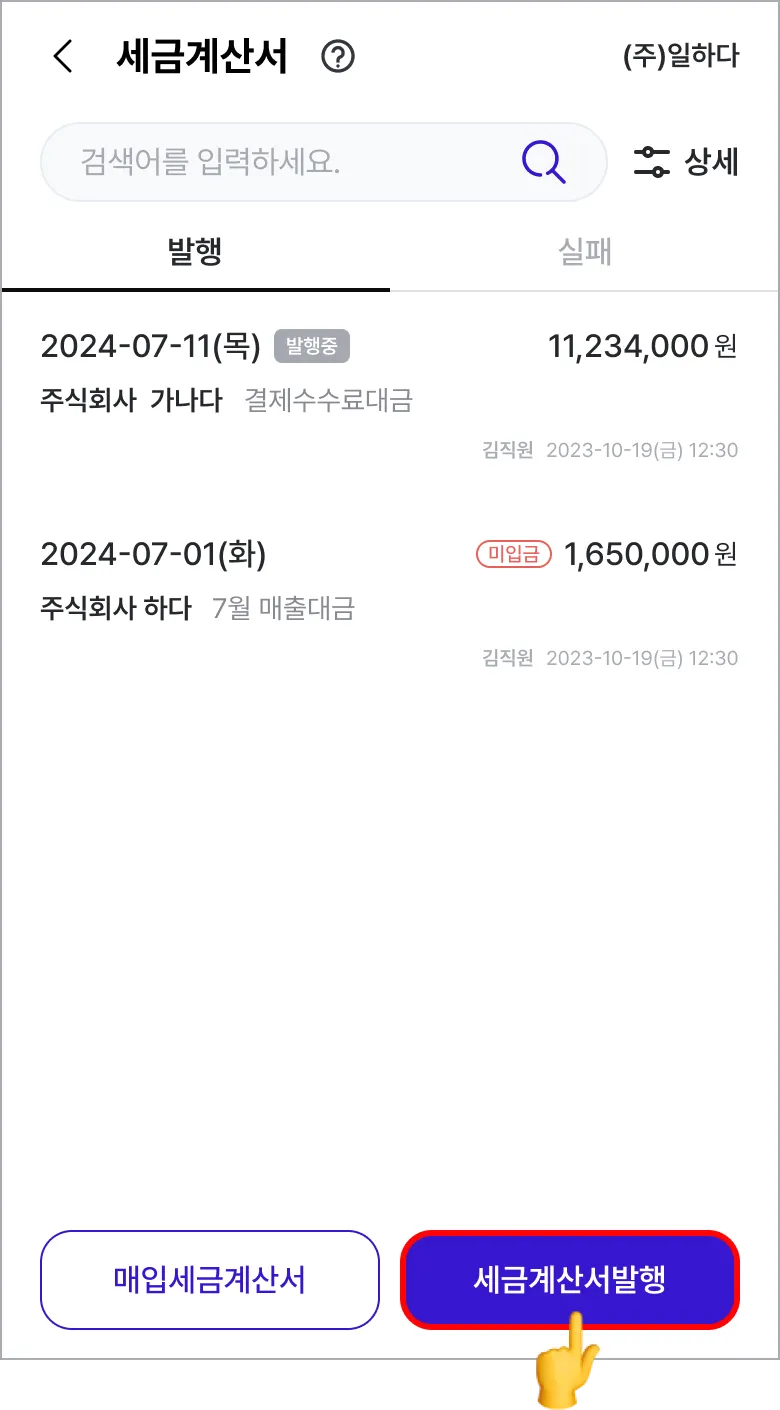
Task: Open 매입세금계산서 button
Action: point(210,1280)
